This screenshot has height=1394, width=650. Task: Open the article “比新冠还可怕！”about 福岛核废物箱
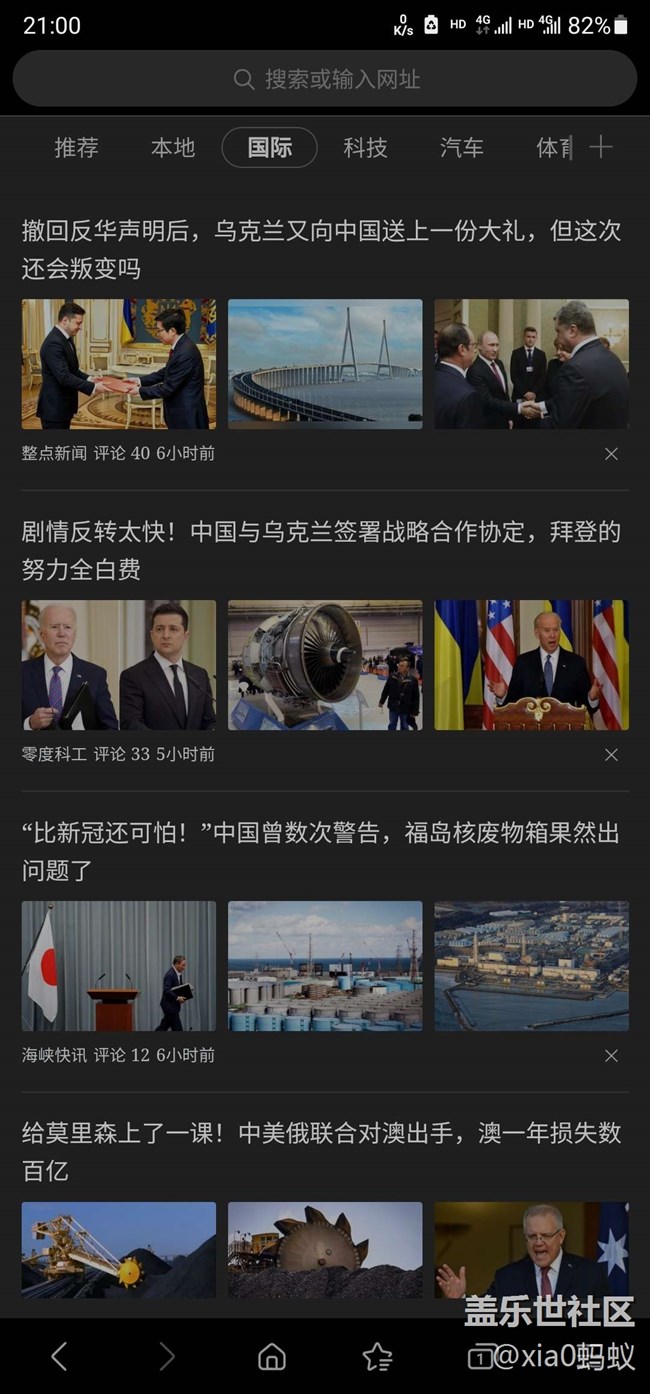322,852
